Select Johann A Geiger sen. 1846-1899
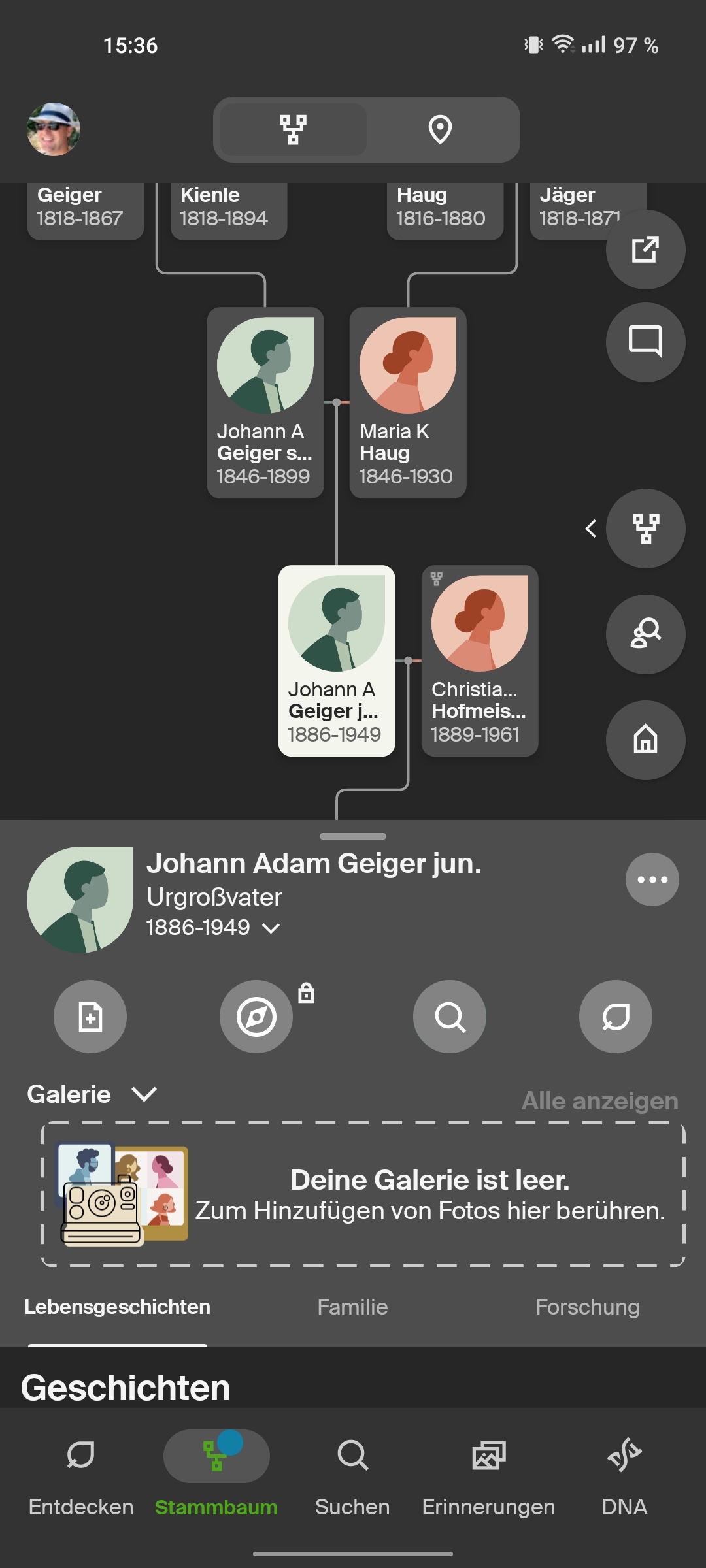 pos(265,402)
